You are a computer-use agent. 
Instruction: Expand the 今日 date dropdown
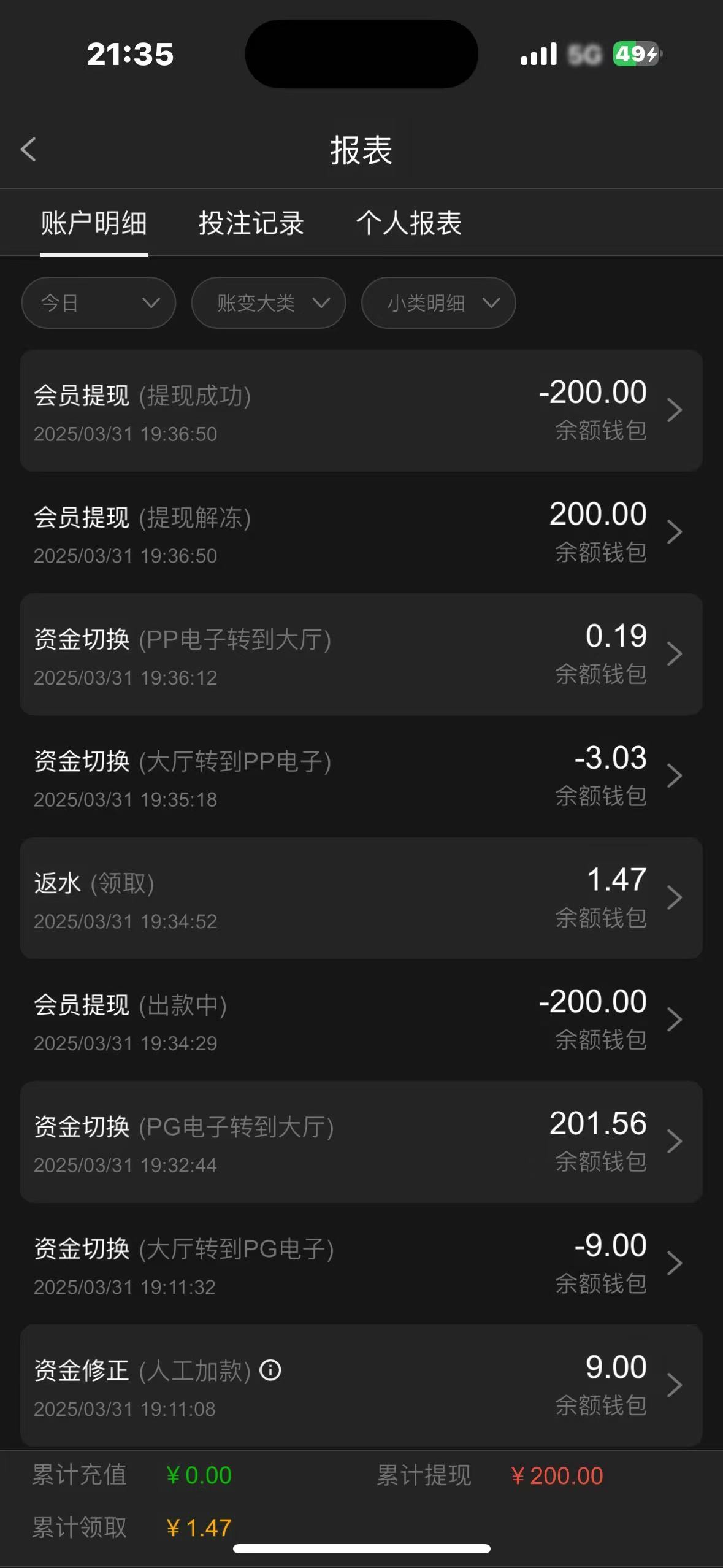99,302
